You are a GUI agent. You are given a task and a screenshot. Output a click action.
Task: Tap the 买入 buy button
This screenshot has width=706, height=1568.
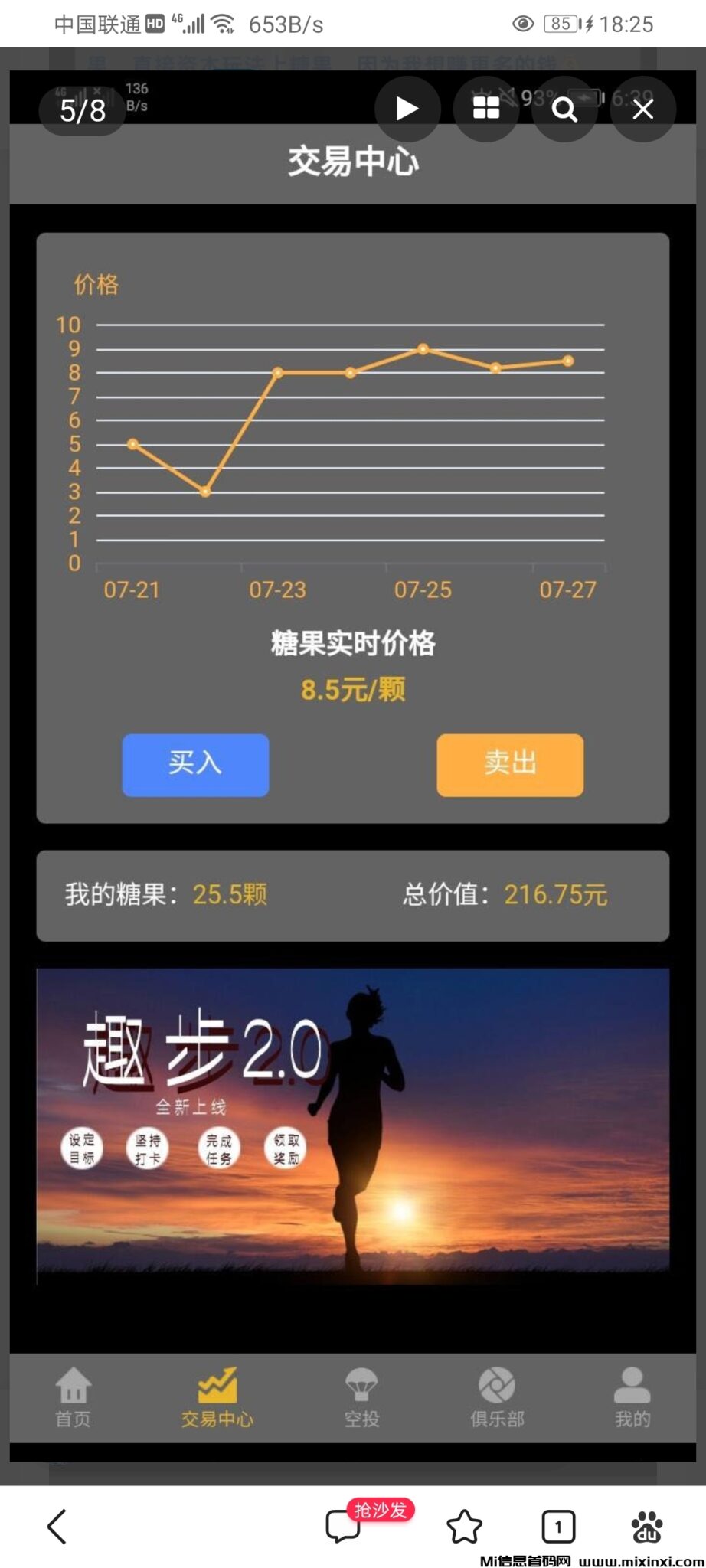[x=195, y=765]
